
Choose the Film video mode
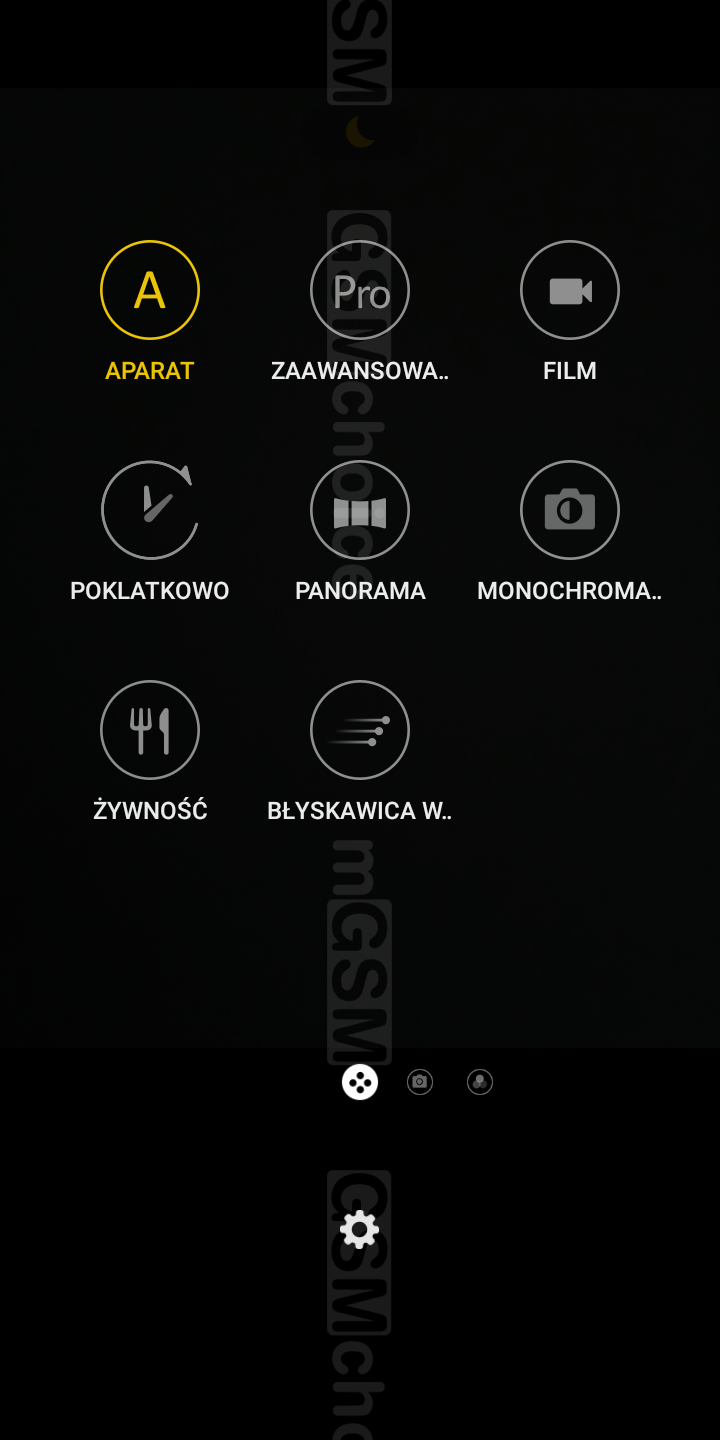(570, 290)
